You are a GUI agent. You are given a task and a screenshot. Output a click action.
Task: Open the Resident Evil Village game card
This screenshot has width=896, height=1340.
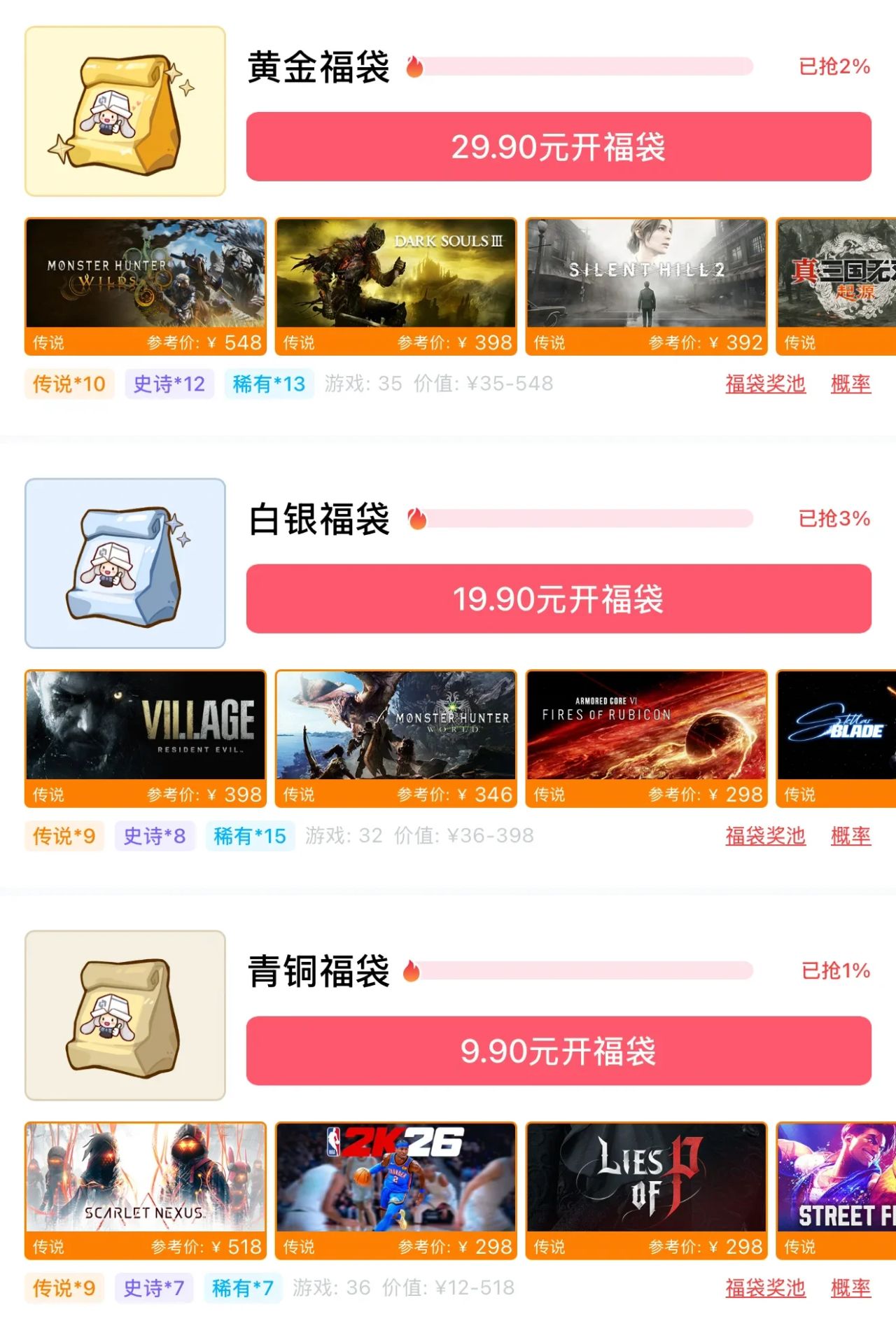tap(146, 738)
